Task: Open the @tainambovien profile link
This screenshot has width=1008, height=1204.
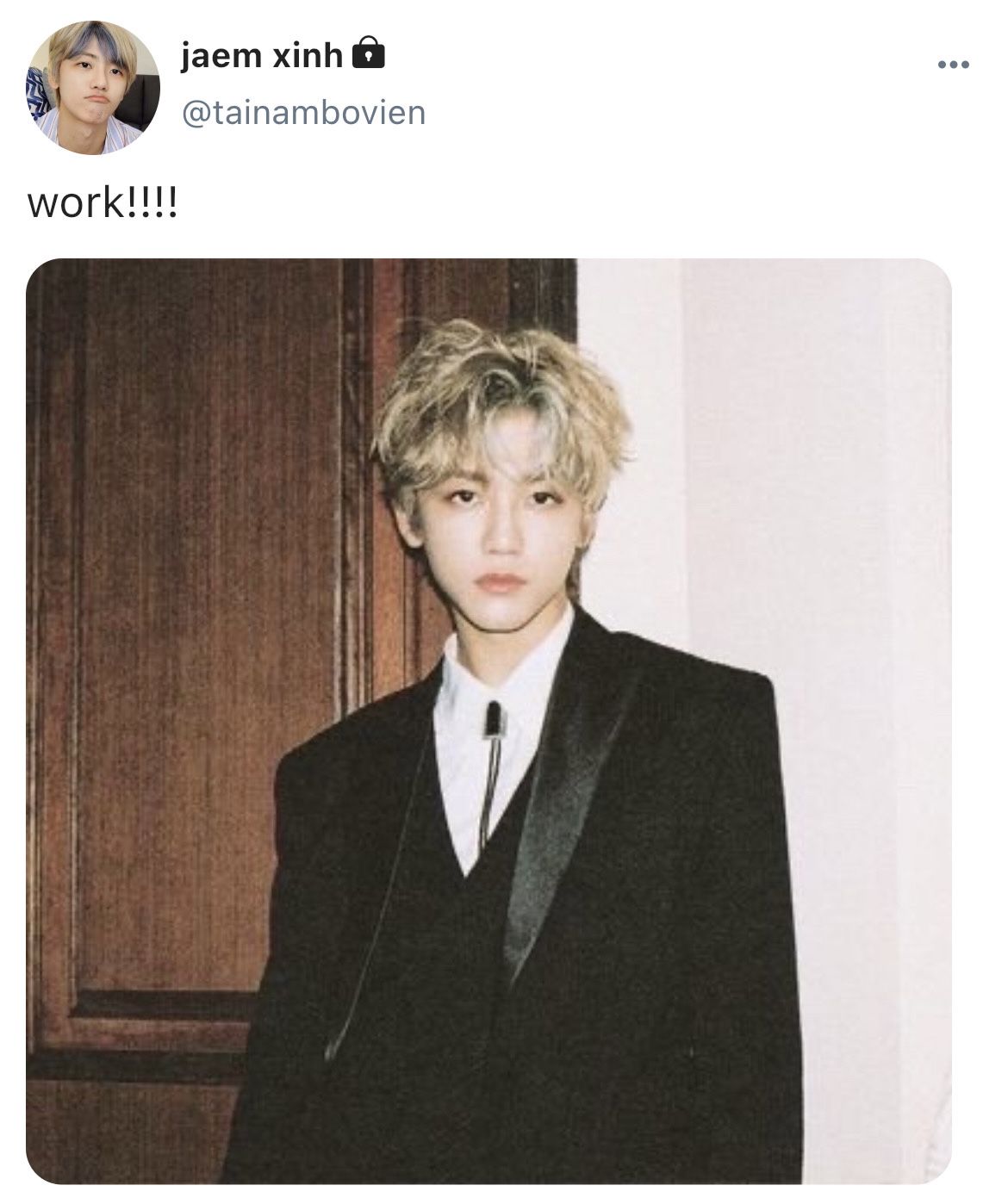Action: (302, 113)
